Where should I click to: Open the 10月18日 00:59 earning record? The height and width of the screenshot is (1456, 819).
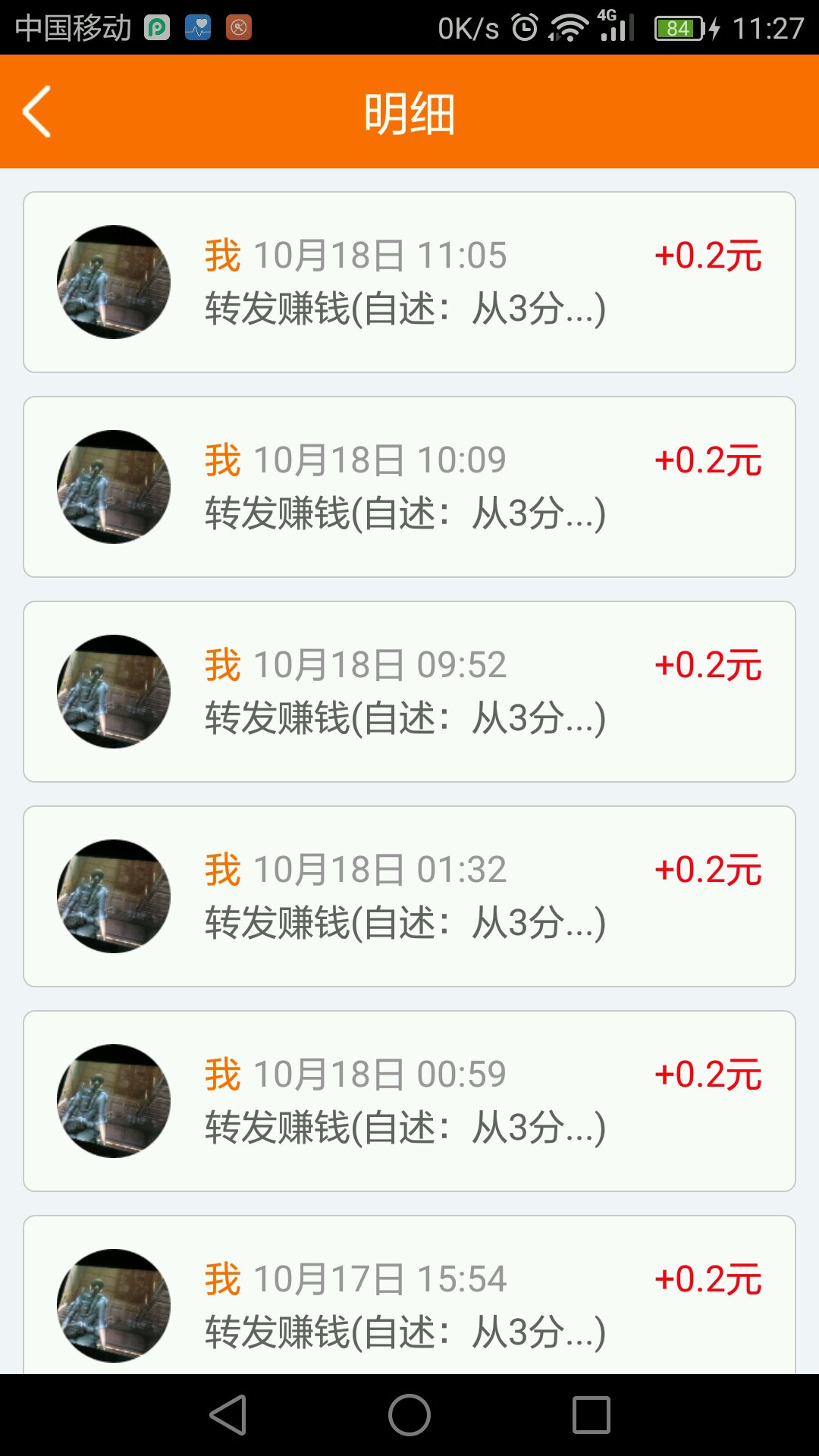pyautogui.click(x=409, y=1101)
